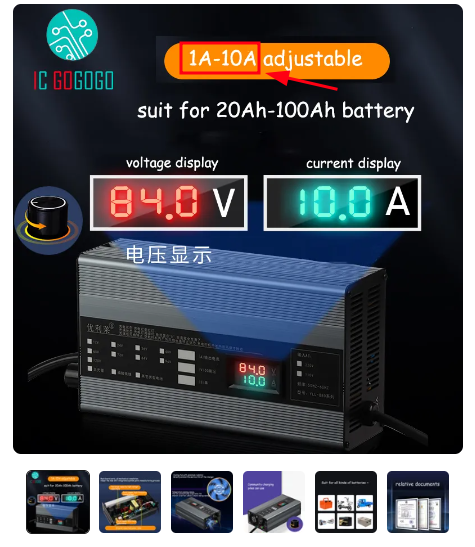Open the main charger product image

[238, 229]
